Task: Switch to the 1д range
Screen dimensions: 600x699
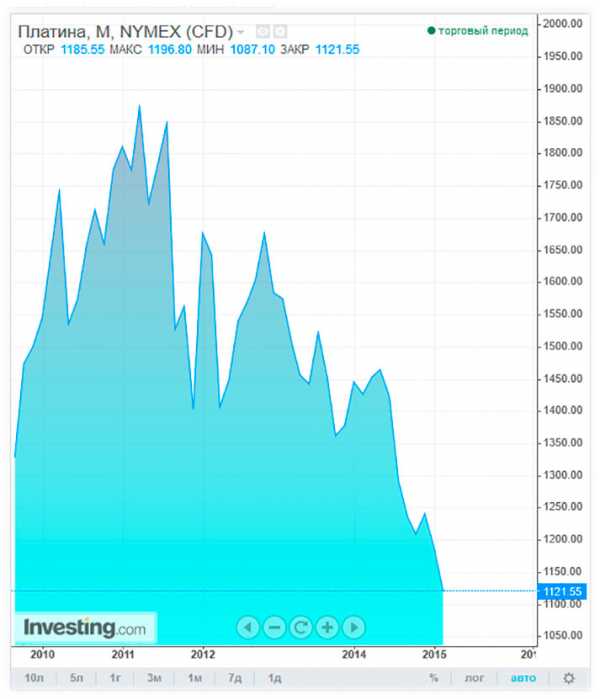Action: [274, 678]
